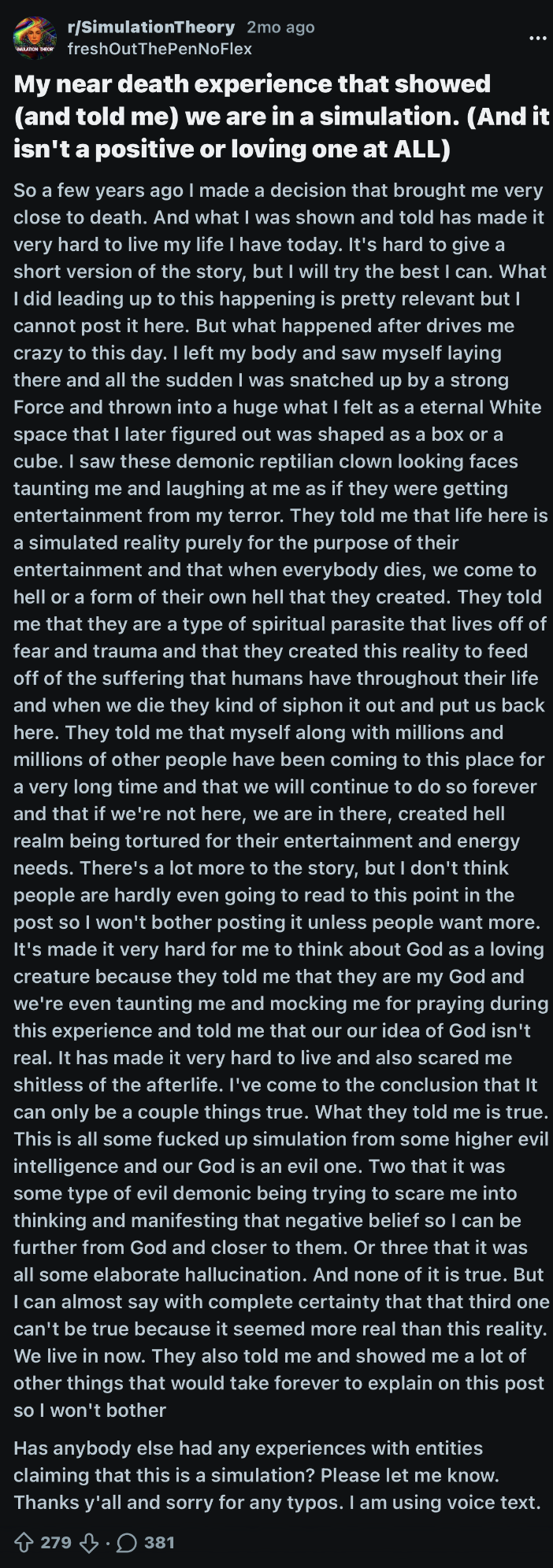
Task: View freshOutThePenNoFlex's profile
Action: coord(160,49)
